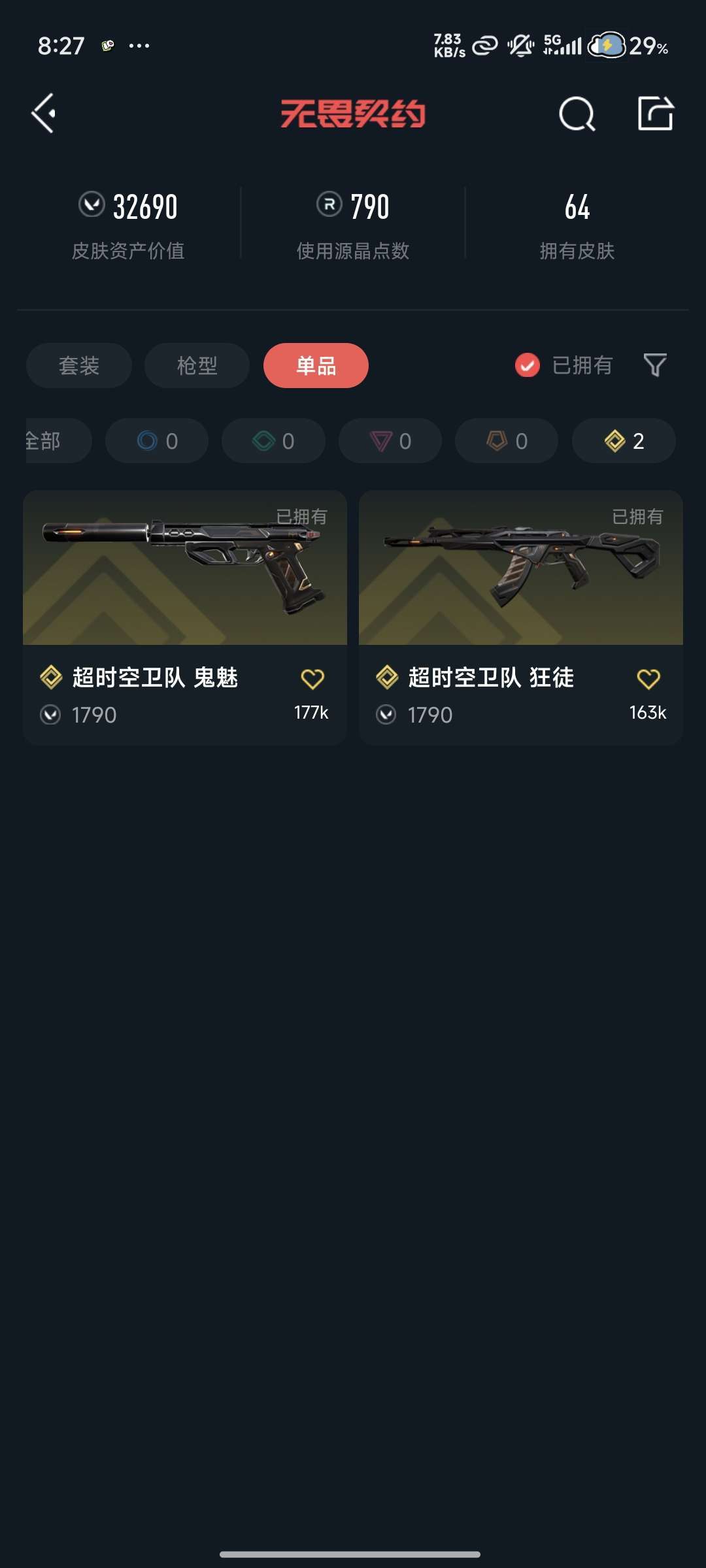
Task: Tap the share icon in top right
Action: pyautogui.click(x=657, y=114)
